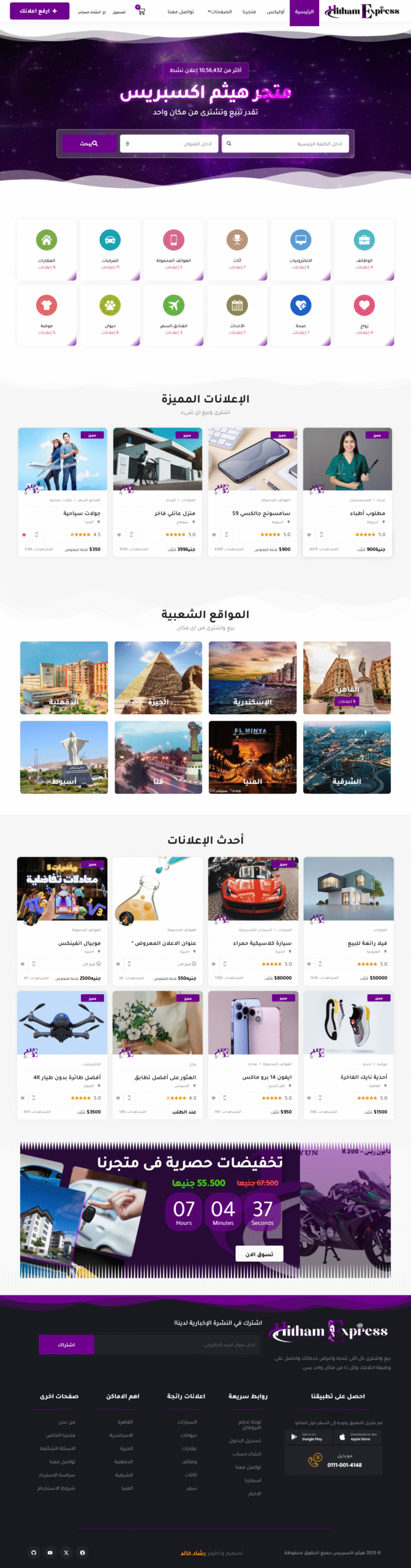Tap the تسوق الان button
Viewport: 411px width, 1568px height.
(259, 1254)
